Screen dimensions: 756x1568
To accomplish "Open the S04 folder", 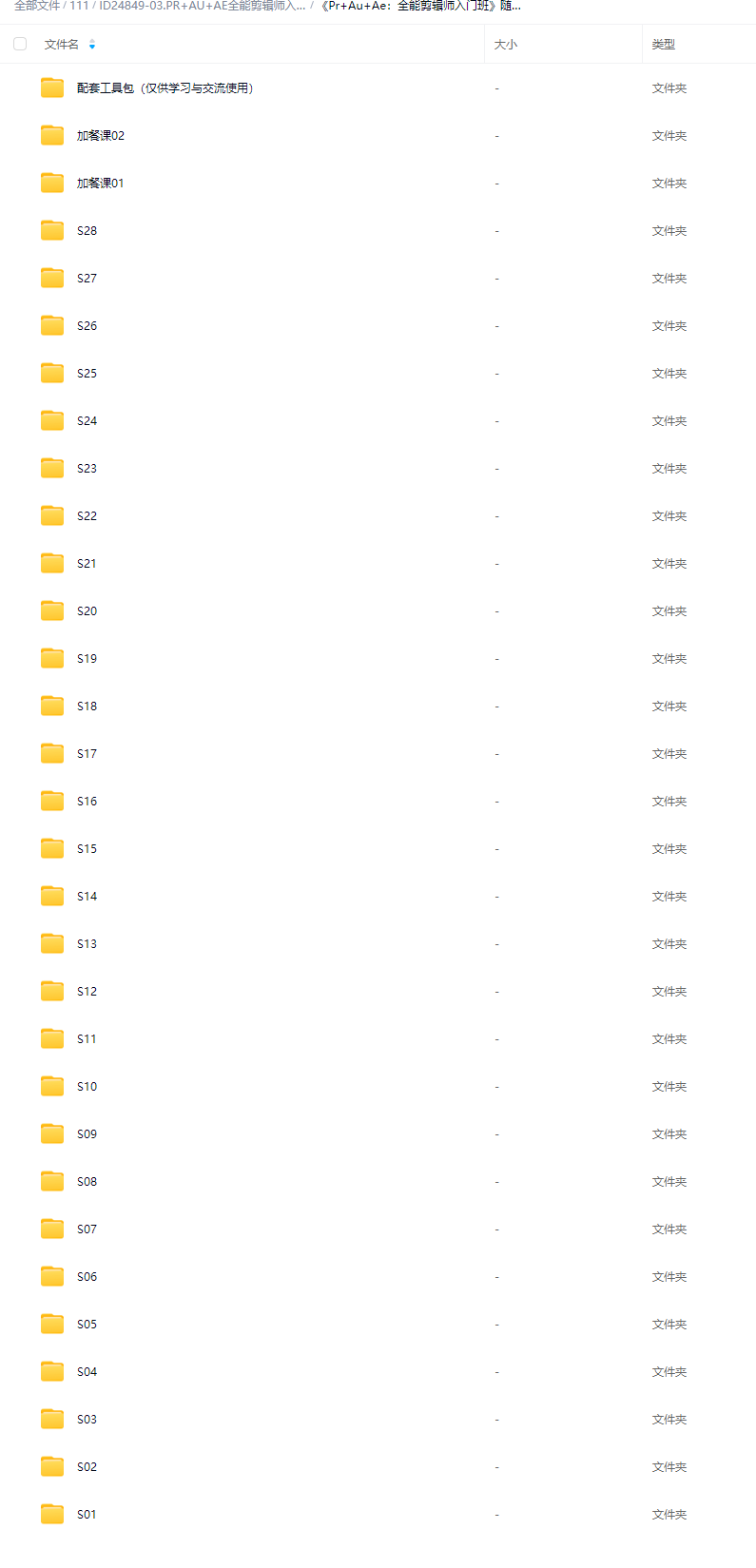I will click(x=87, y=1372).
